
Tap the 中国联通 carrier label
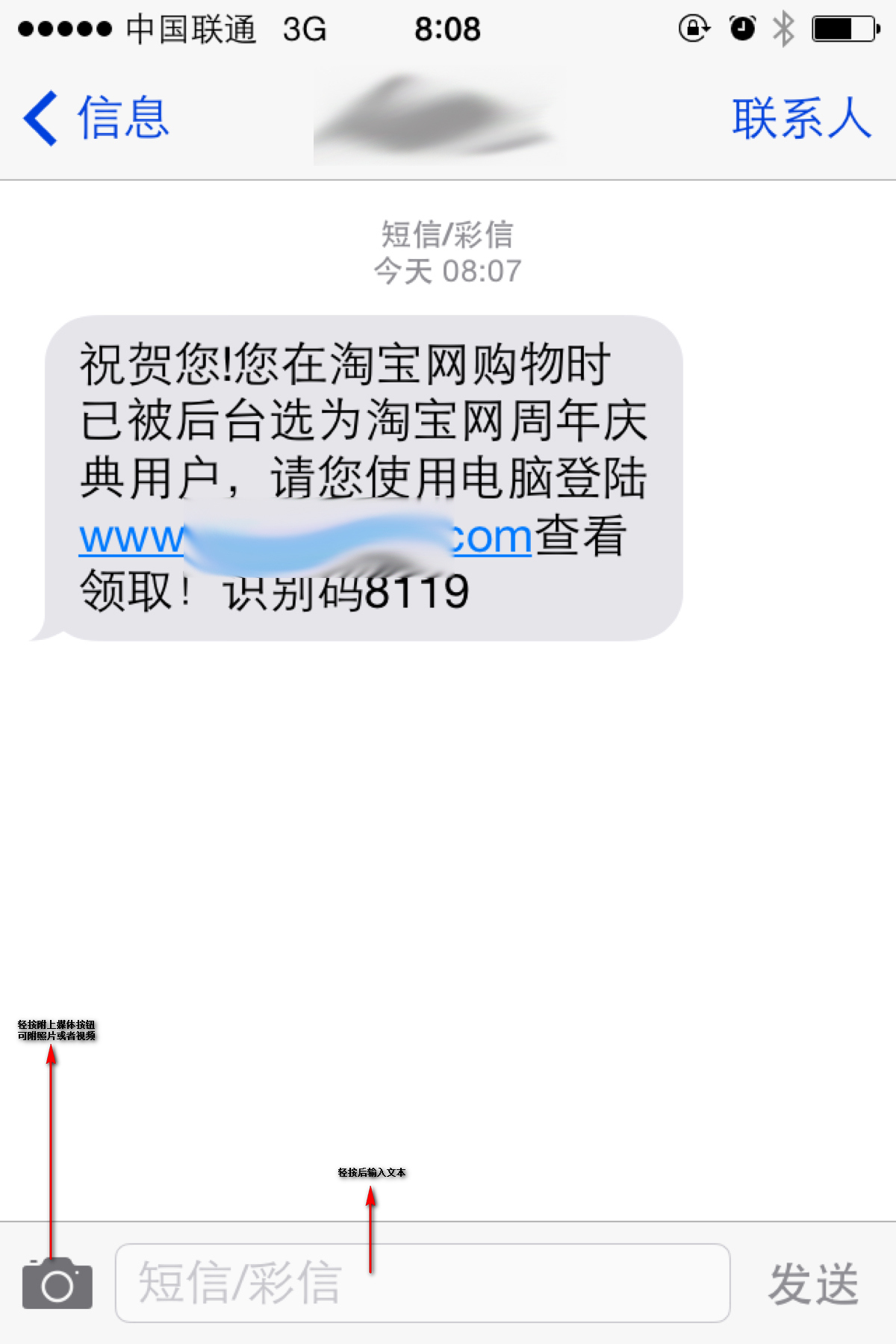click(x=190, y=28)
